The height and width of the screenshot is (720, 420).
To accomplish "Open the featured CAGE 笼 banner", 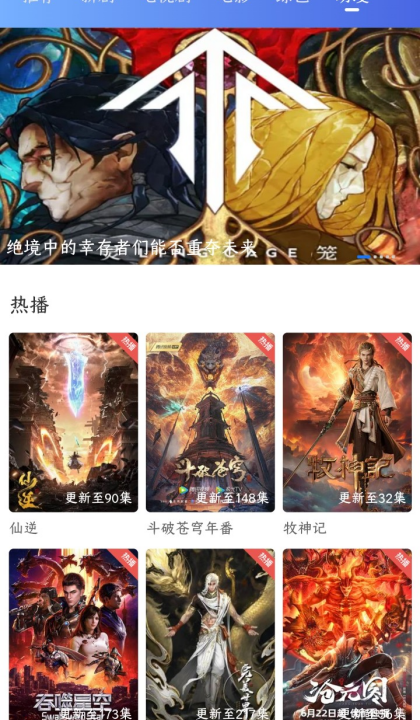I will click(x=210, y=146).
